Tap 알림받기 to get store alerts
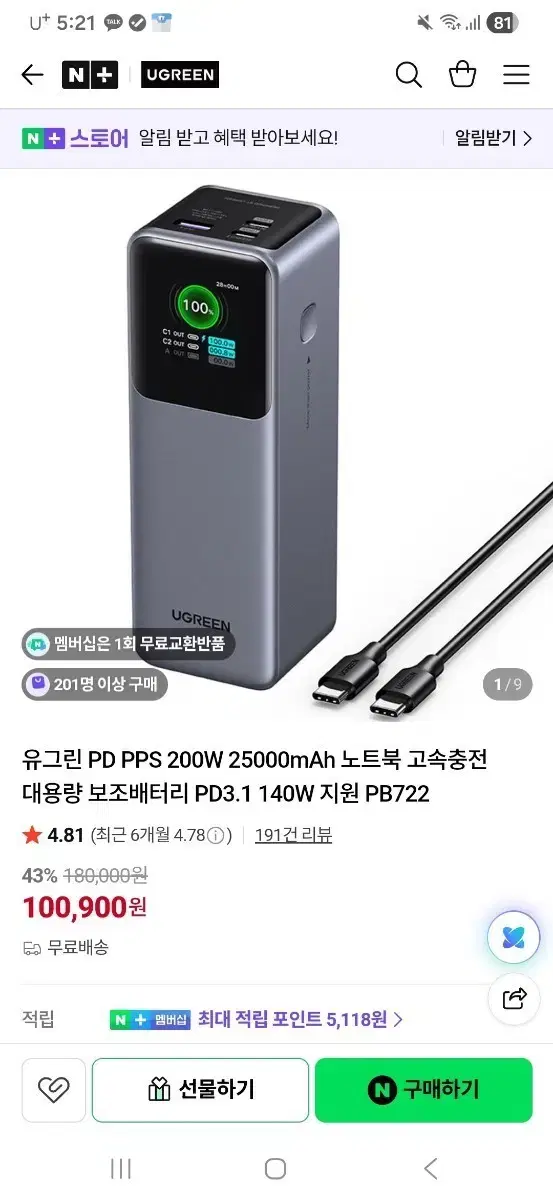Screen dimensions: 553x1200 494,138
